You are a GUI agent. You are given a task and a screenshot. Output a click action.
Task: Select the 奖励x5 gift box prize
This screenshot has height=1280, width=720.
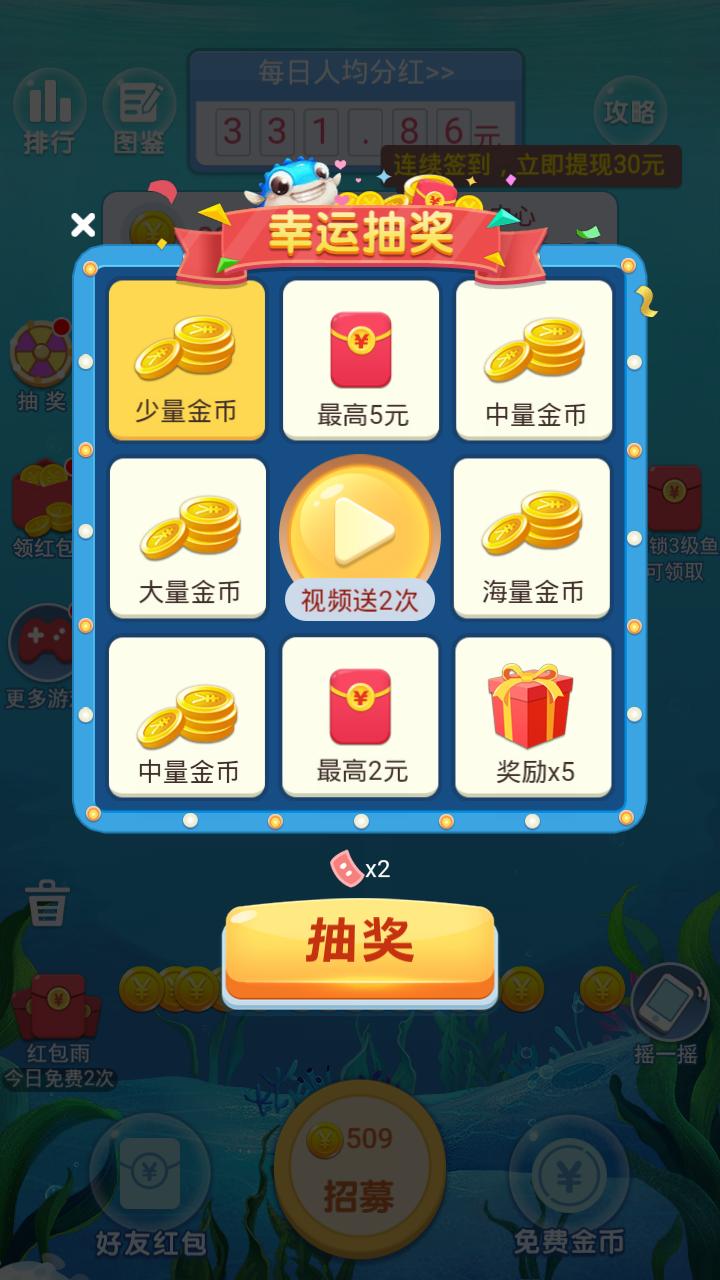pos(533,713)
